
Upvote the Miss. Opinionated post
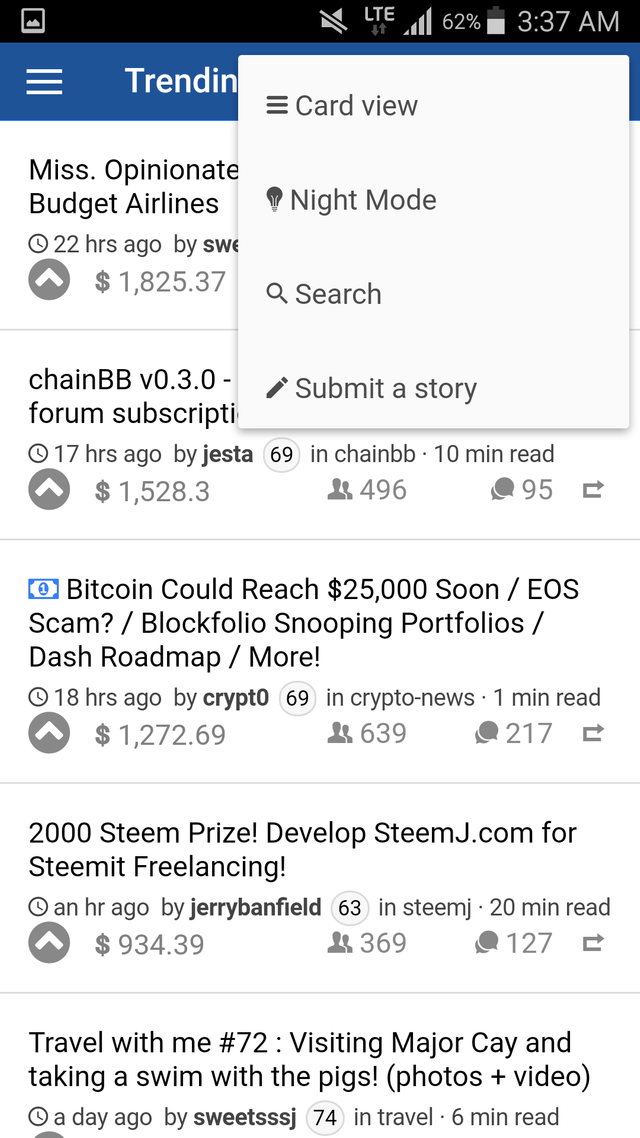coord(49,281)
